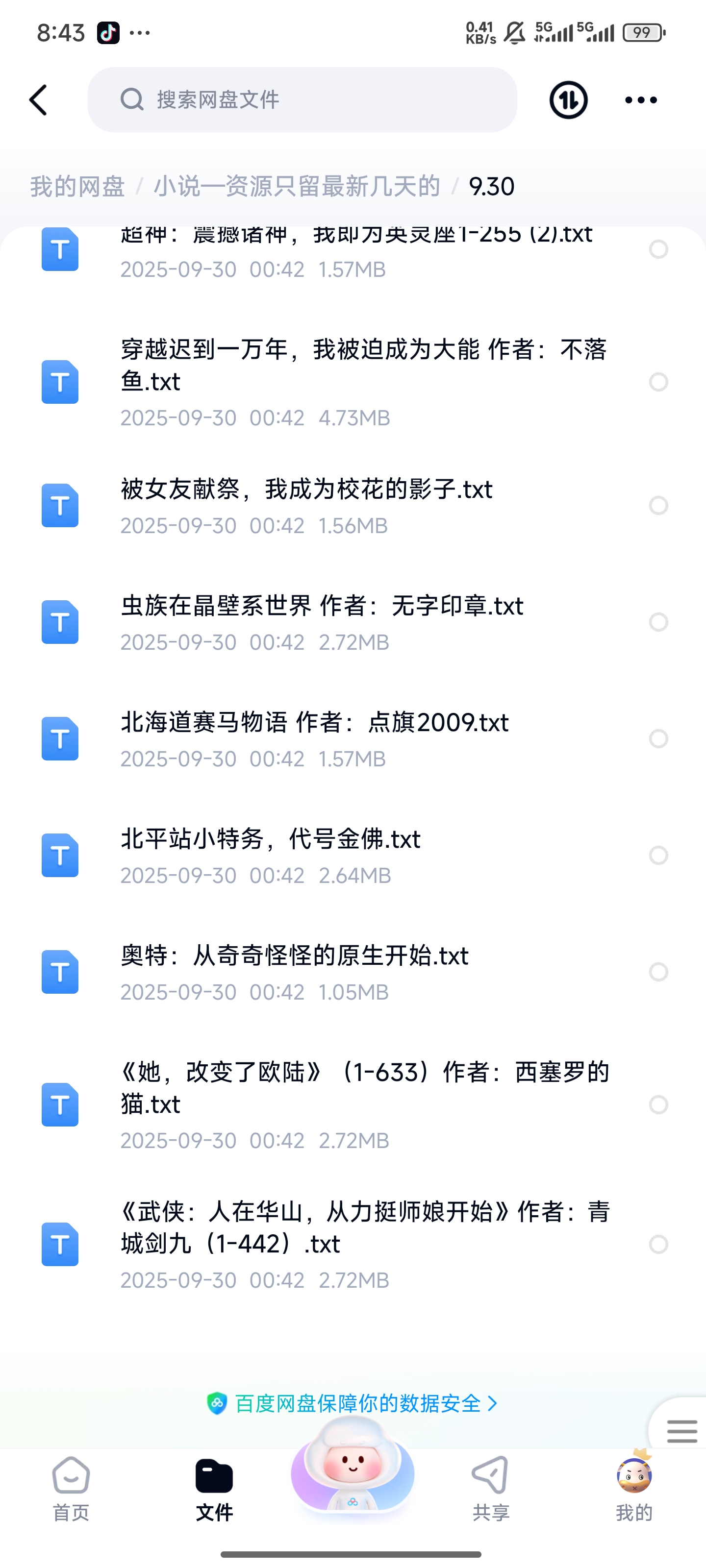Screen dimensions: 706x1568
Task: Open the transfer list icon
Action: click(568, 100)
